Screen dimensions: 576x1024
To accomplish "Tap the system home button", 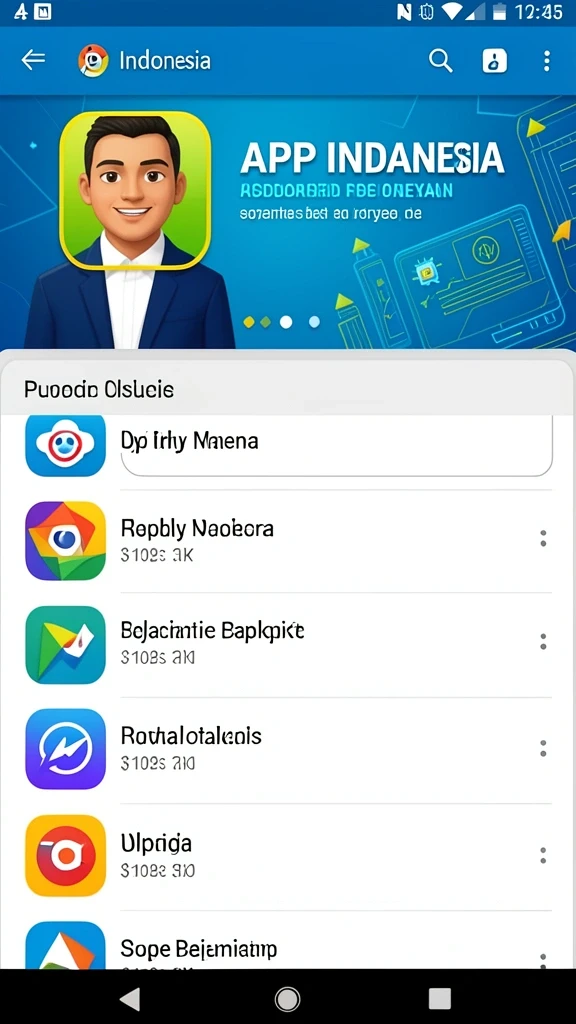I will [287, 999].
